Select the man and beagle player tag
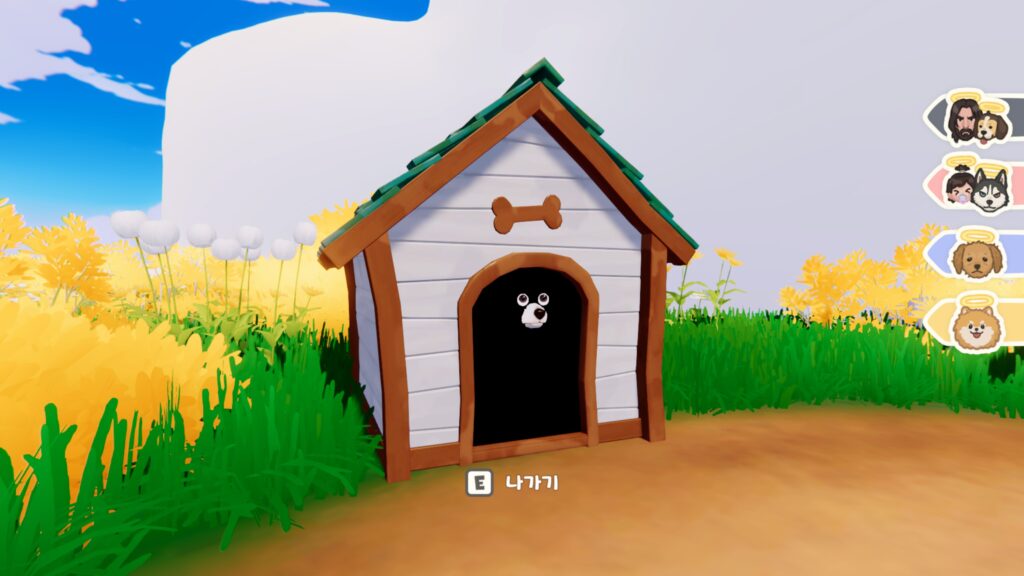 pyautogui.click(x=977, y=120)
